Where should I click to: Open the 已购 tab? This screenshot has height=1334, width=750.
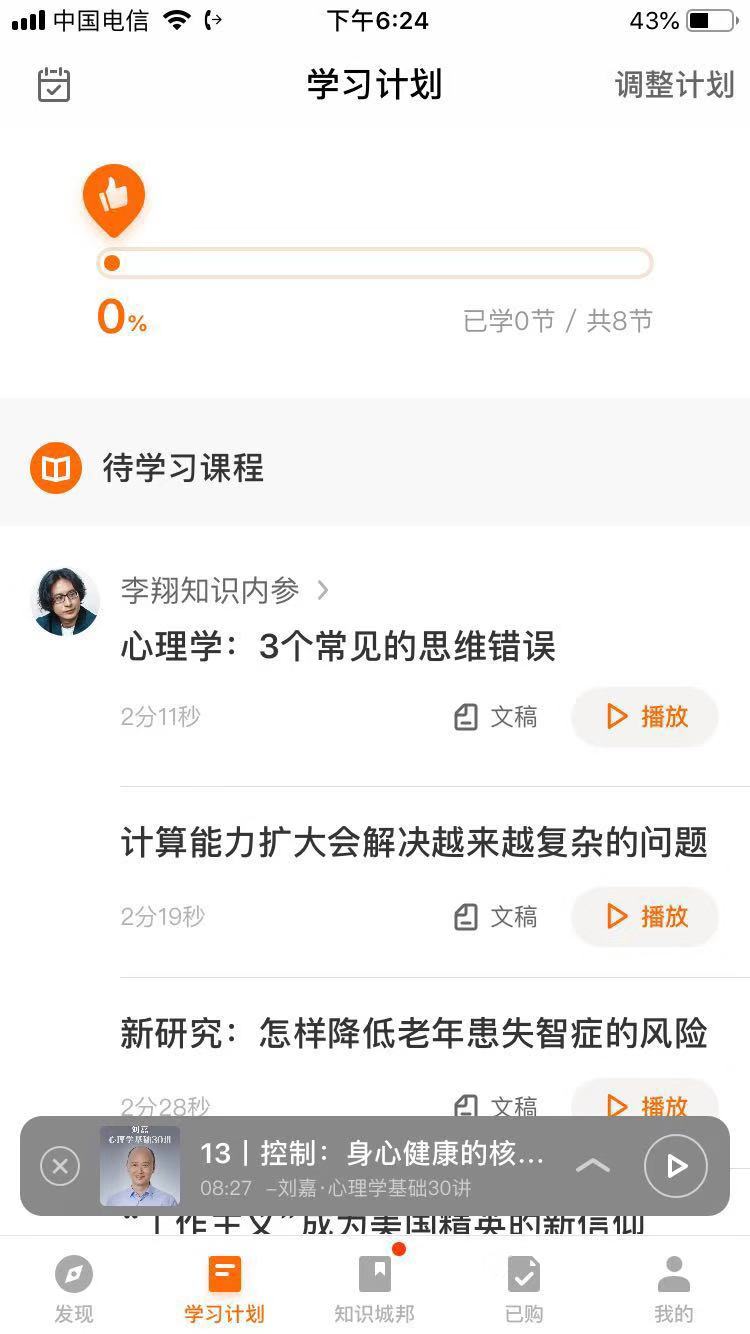524,1289
